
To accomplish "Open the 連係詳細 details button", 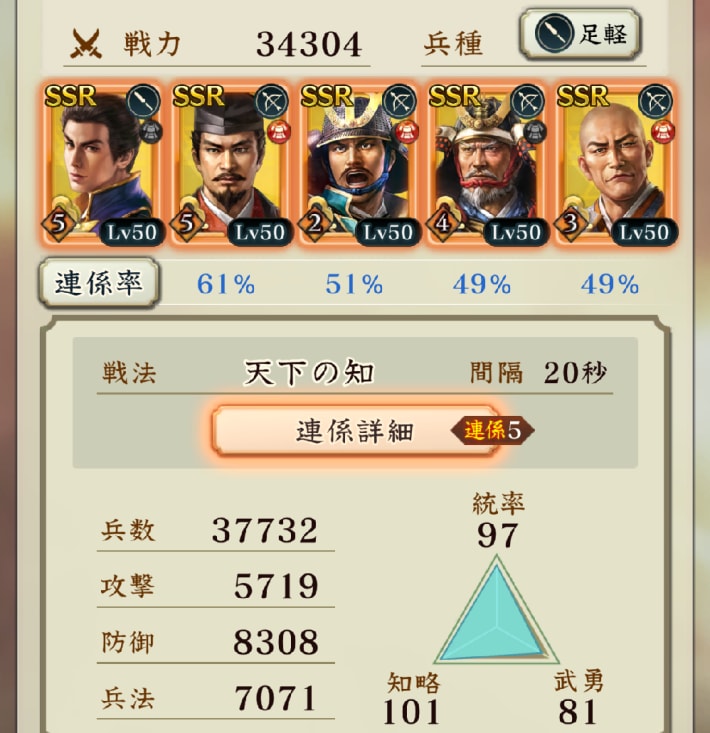I will point(356,431).
